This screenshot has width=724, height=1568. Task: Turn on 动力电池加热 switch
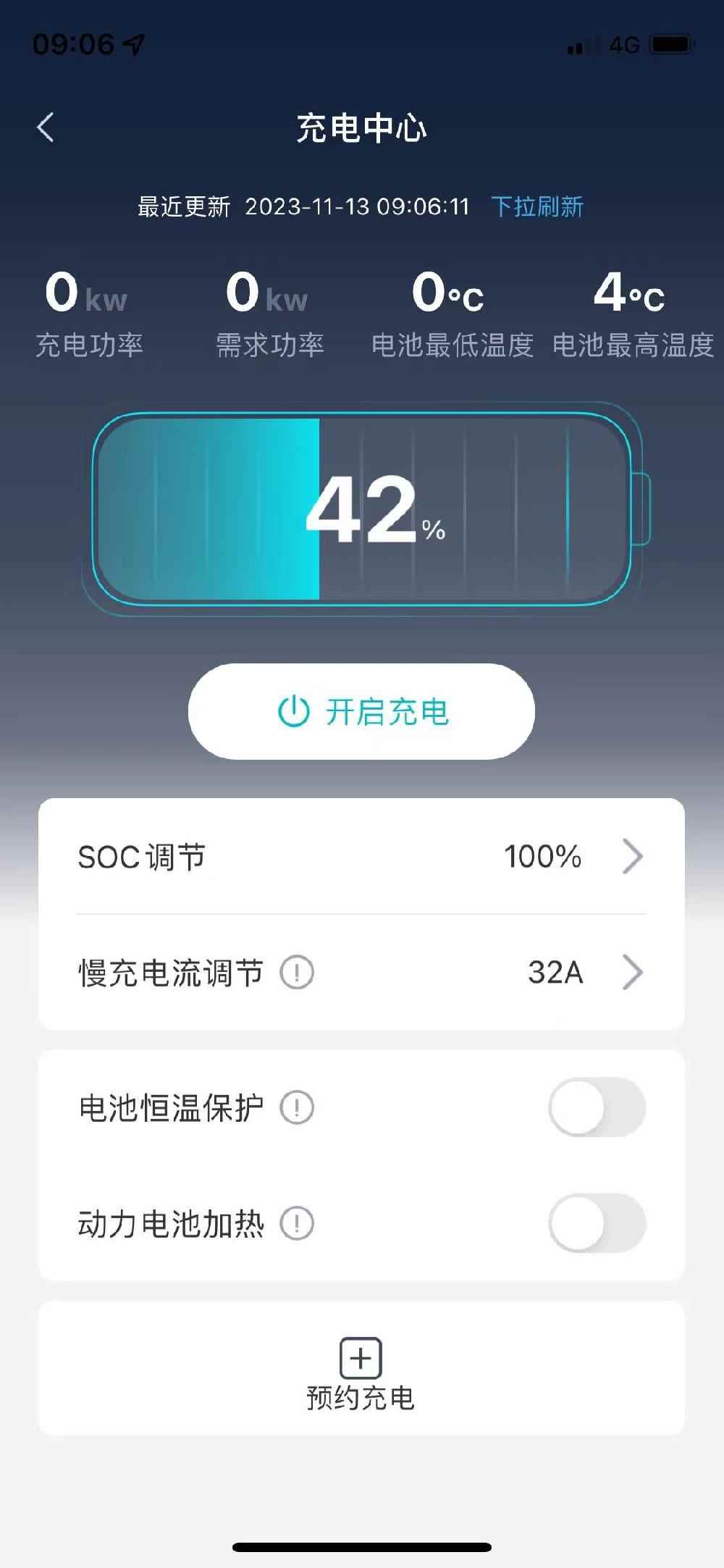(597, 1223)
